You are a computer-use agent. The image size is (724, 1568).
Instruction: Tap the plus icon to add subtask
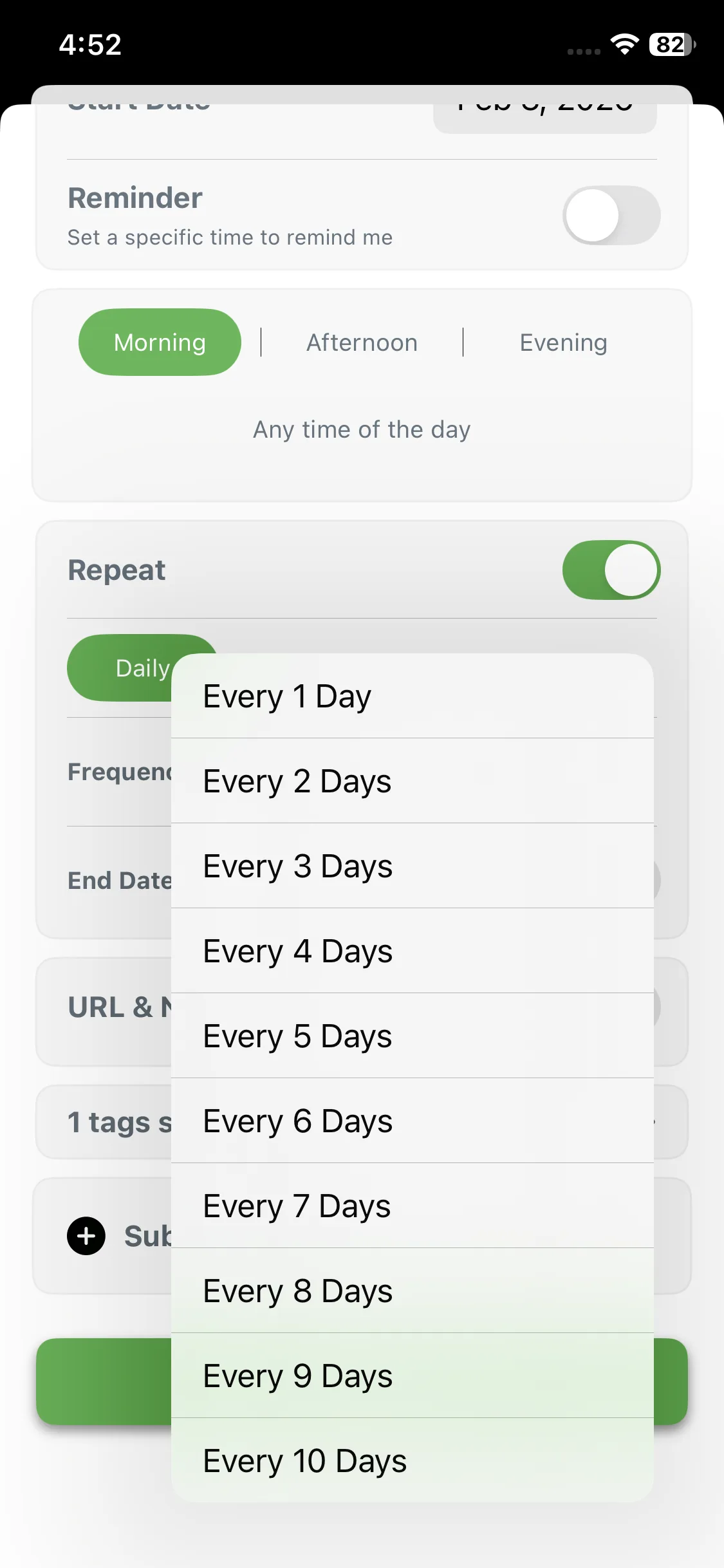tap(86, 1236)
